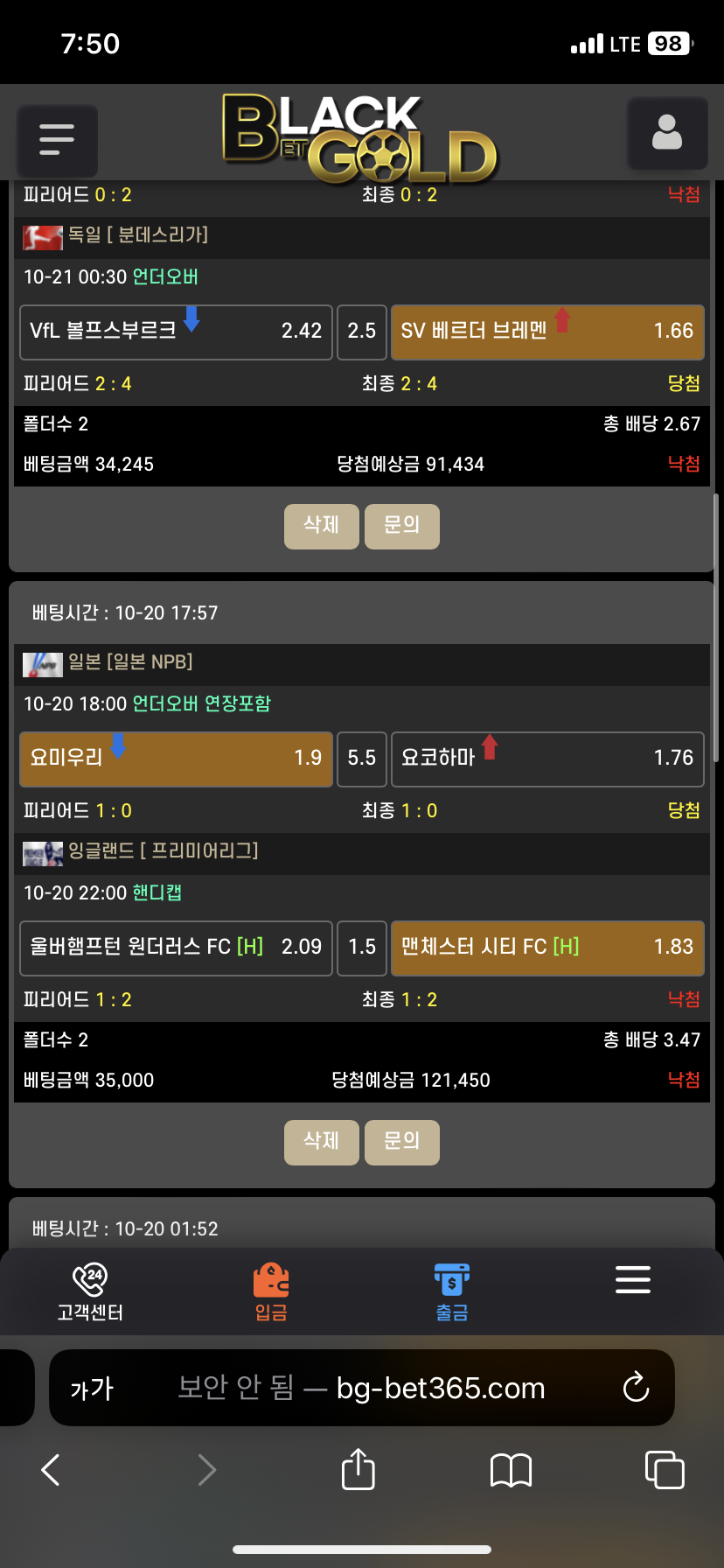Delete the bet with 34,245 stake
This screenshot has width=724, height=1568.
[321, 526]
